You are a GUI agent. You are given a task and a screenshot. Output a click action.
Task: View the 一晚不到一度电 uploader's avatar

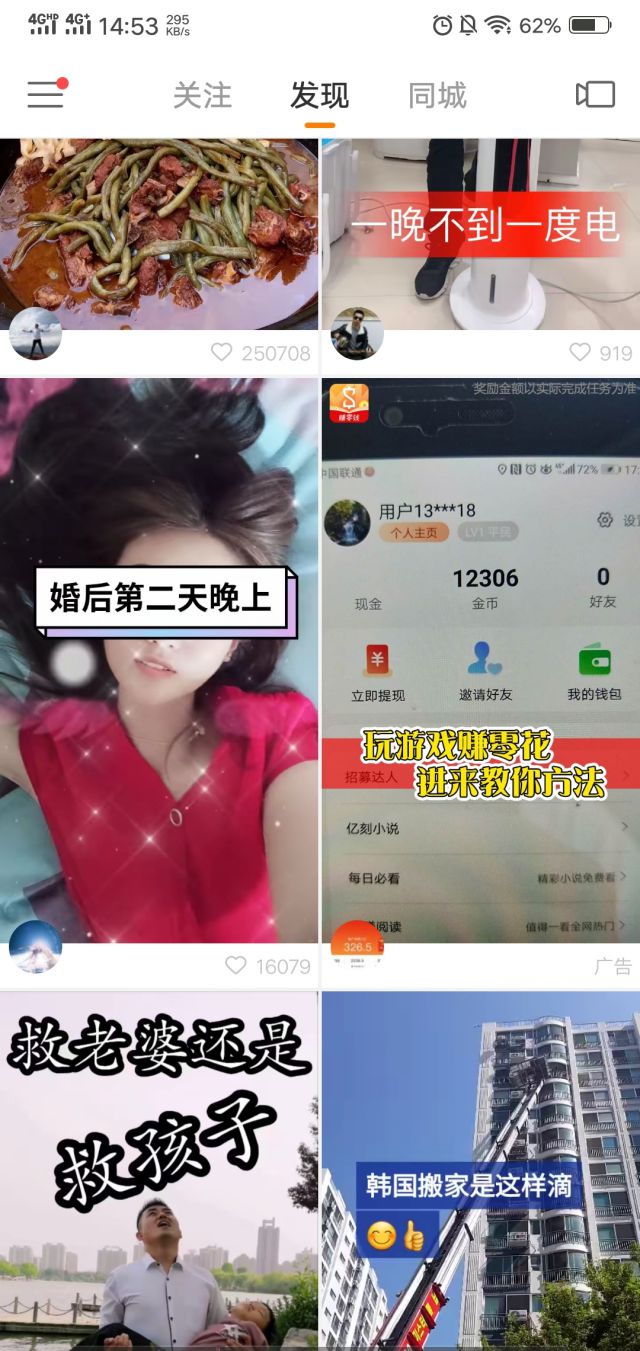[357, 334]
